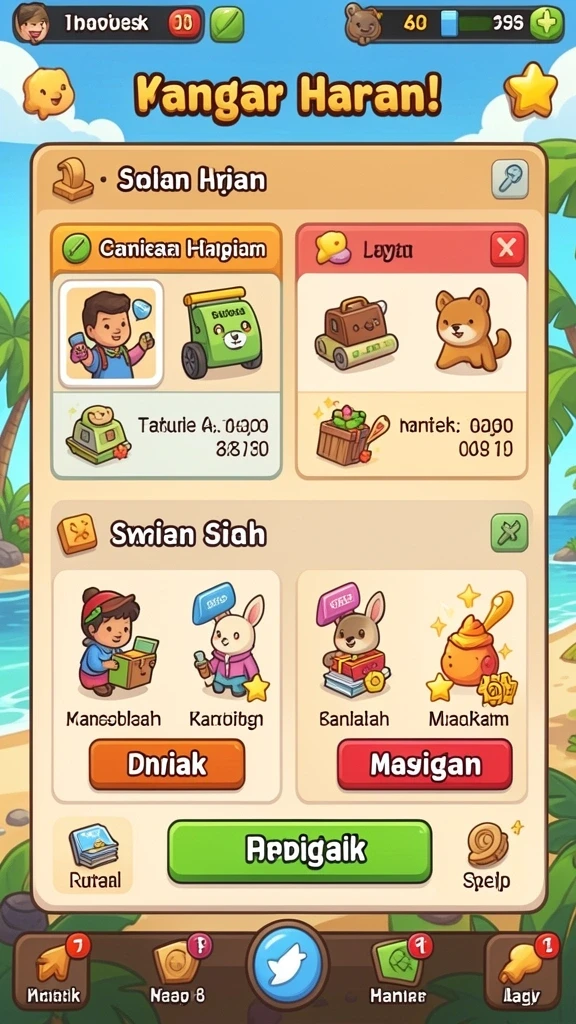Tap the red Magigan button
The width and height of the screenshot is (576, 1024).
point(424,764)
